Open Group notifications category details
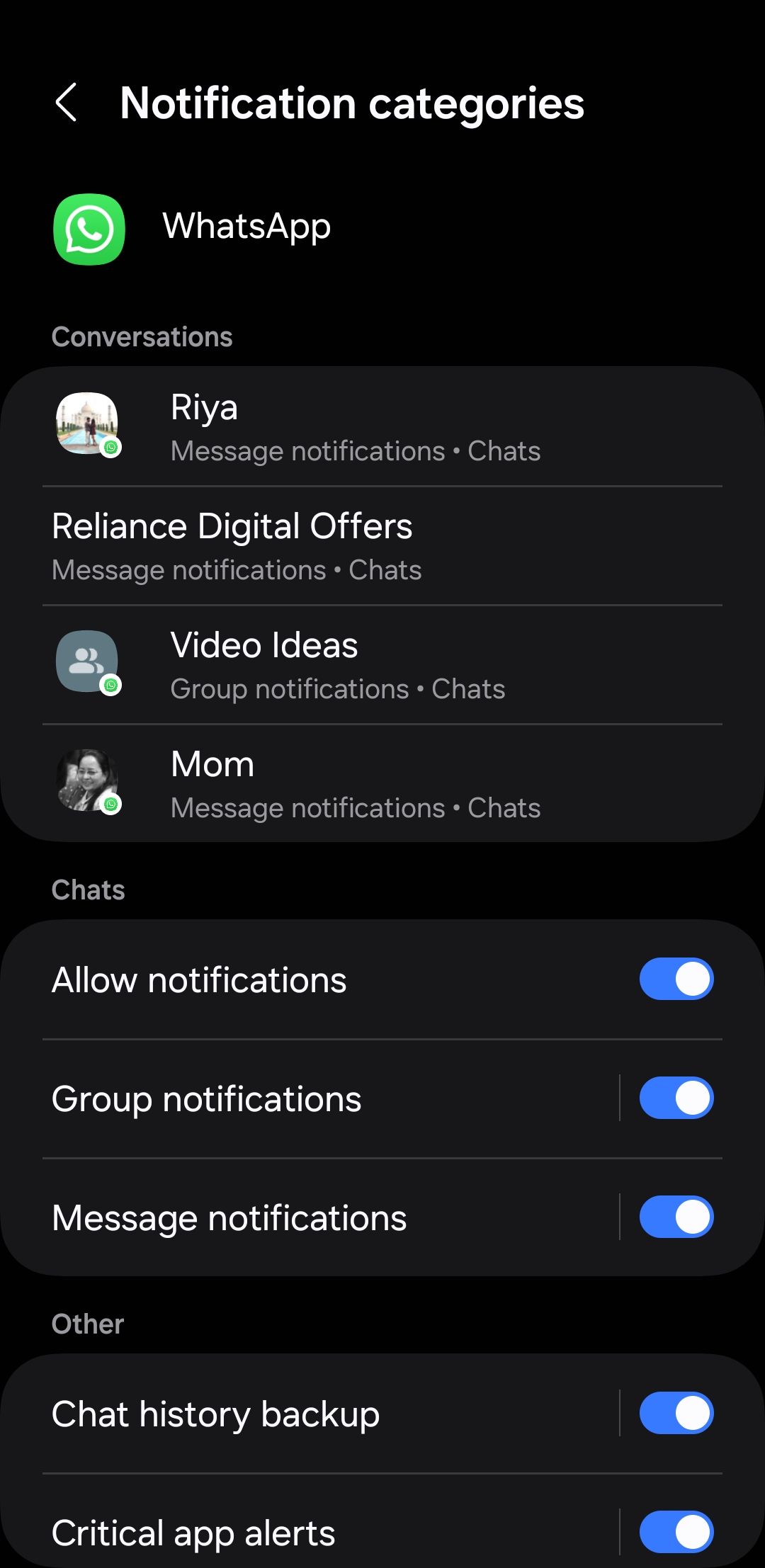The width and height of the screenshot is (765, 1568). [x=283, y=1098]
